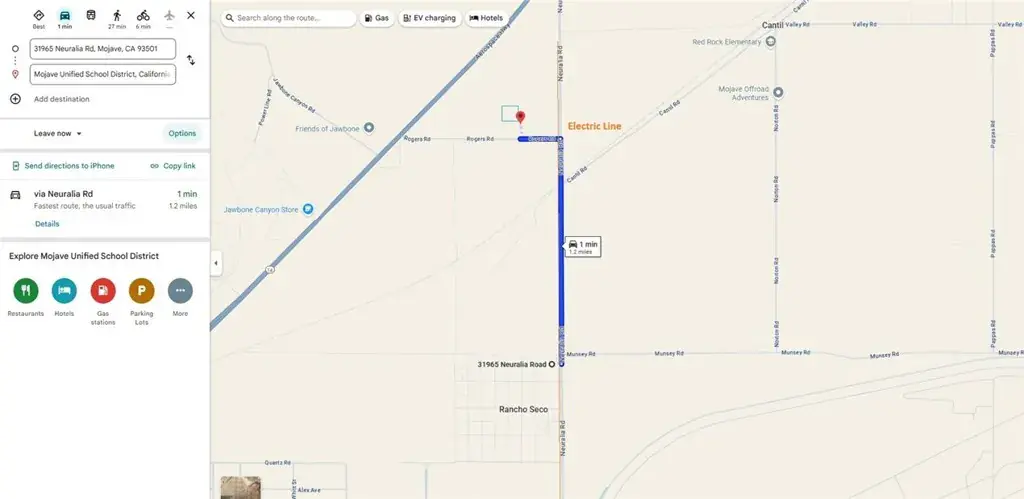Edit the starting point 31965 Neuralia Rd
1024x499 pixels.
[103, 48]
